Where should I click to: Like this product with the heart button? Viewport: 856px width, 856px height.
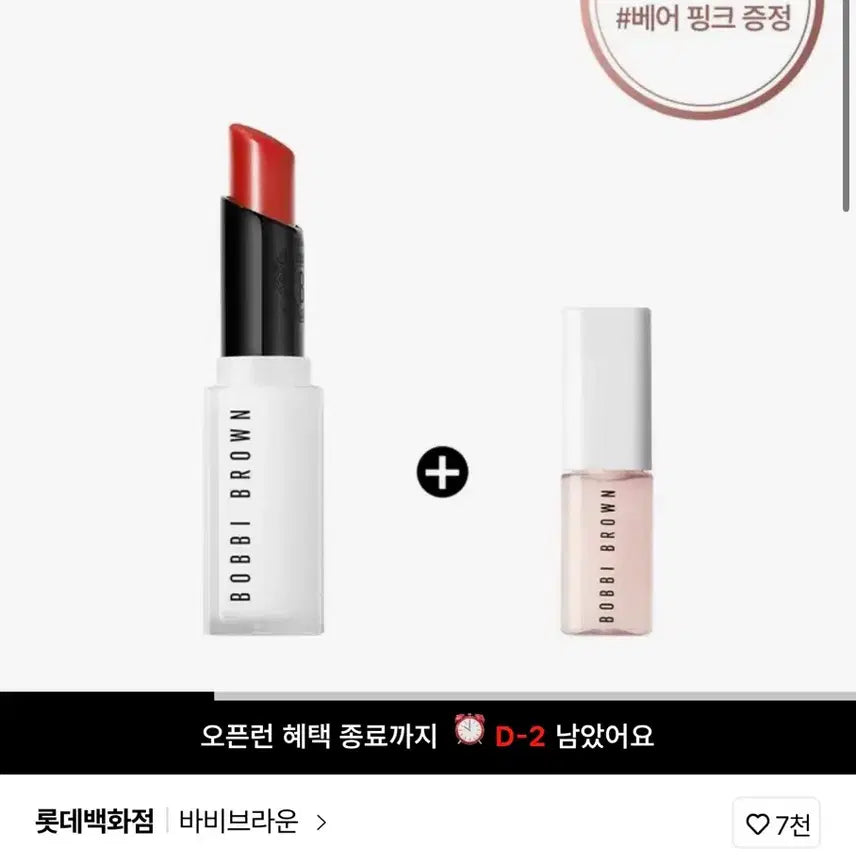coord(778,824)
